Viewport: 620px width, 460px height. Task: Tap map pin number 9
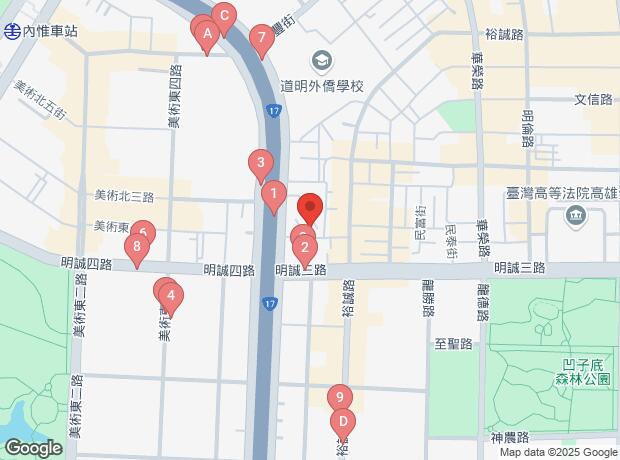tap(340, 398)
